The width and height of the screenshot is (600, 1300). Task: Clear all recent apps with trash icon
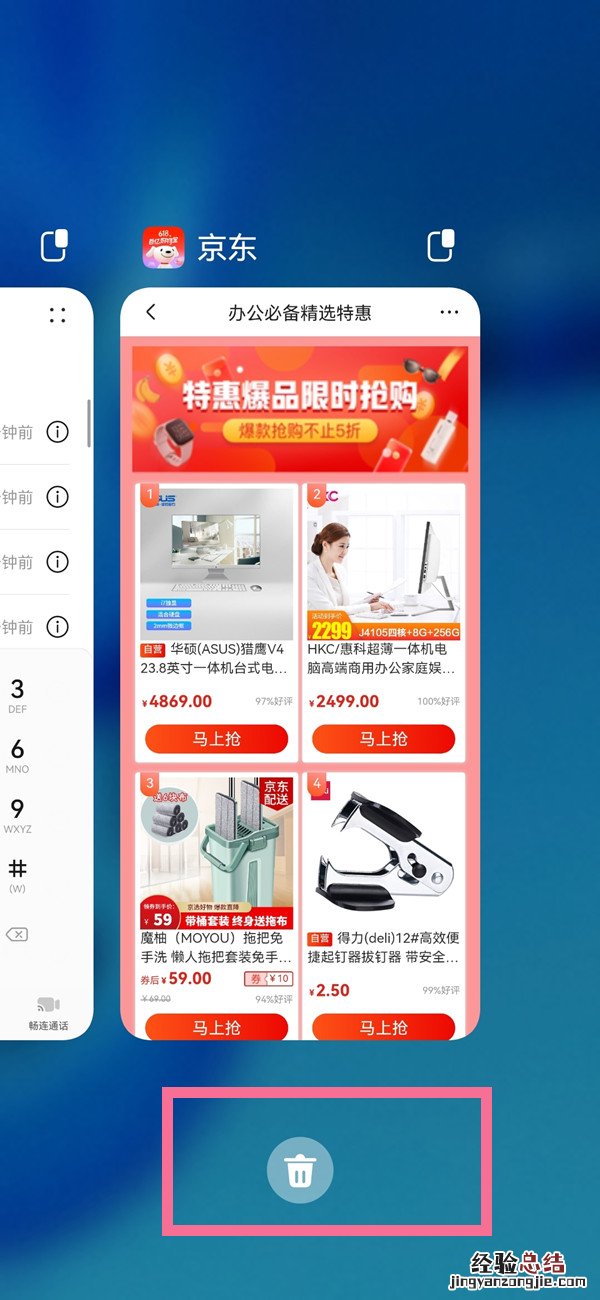[300, 1169]
